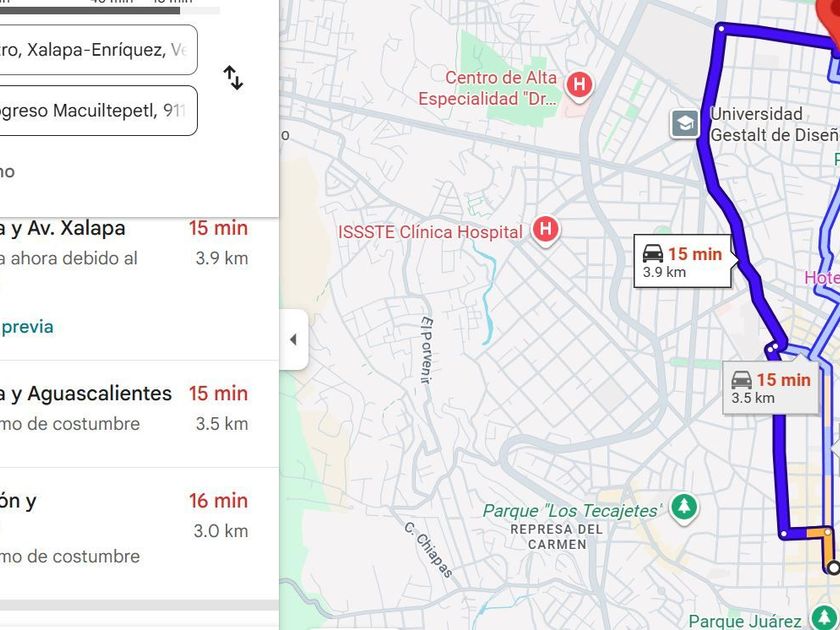
Task: Open the Parque Juárez marker
Action: click(x=825, y=617)
